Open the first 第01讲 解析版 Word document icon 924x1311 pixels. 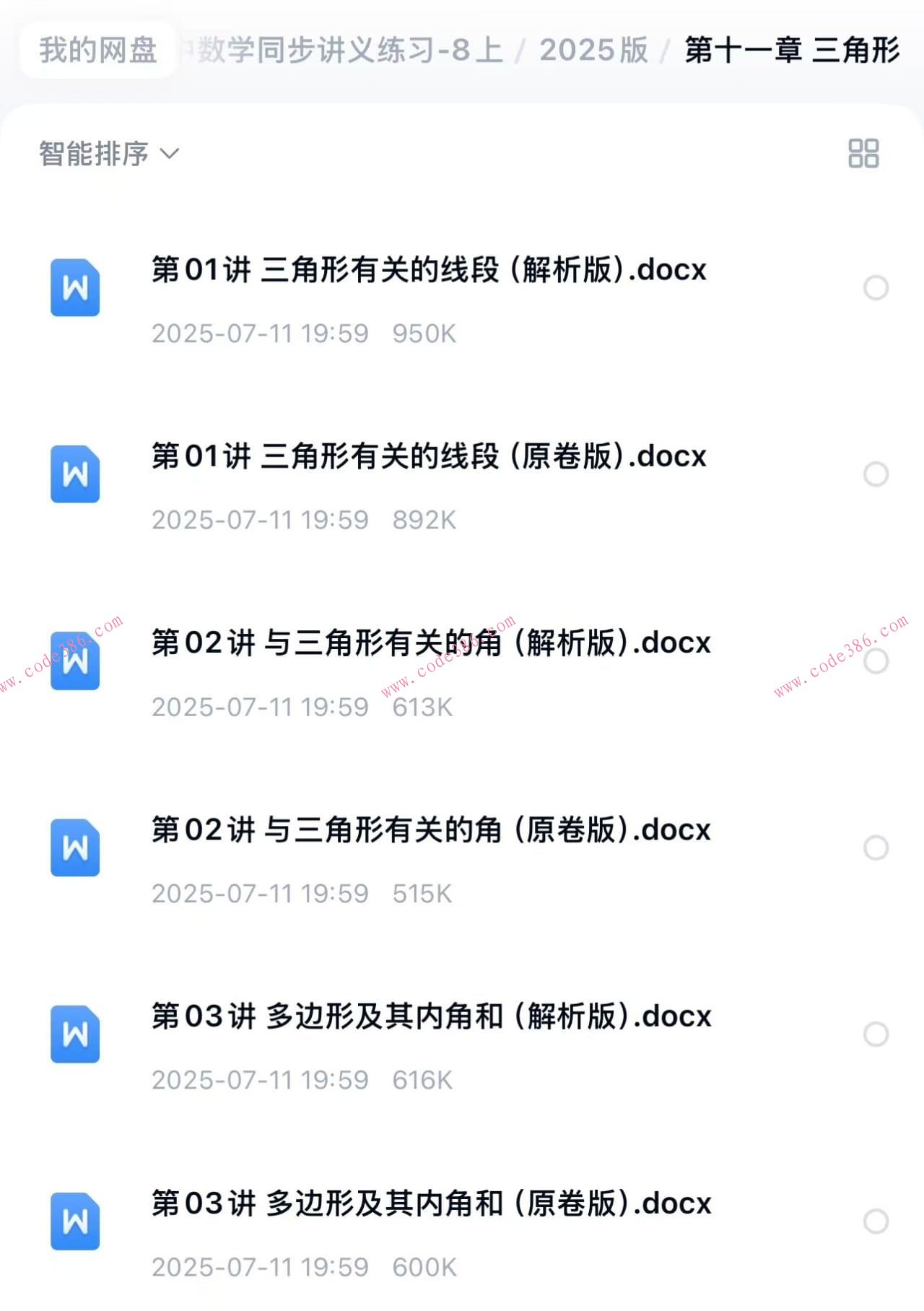pyautogui.click(x=74, y=288)
